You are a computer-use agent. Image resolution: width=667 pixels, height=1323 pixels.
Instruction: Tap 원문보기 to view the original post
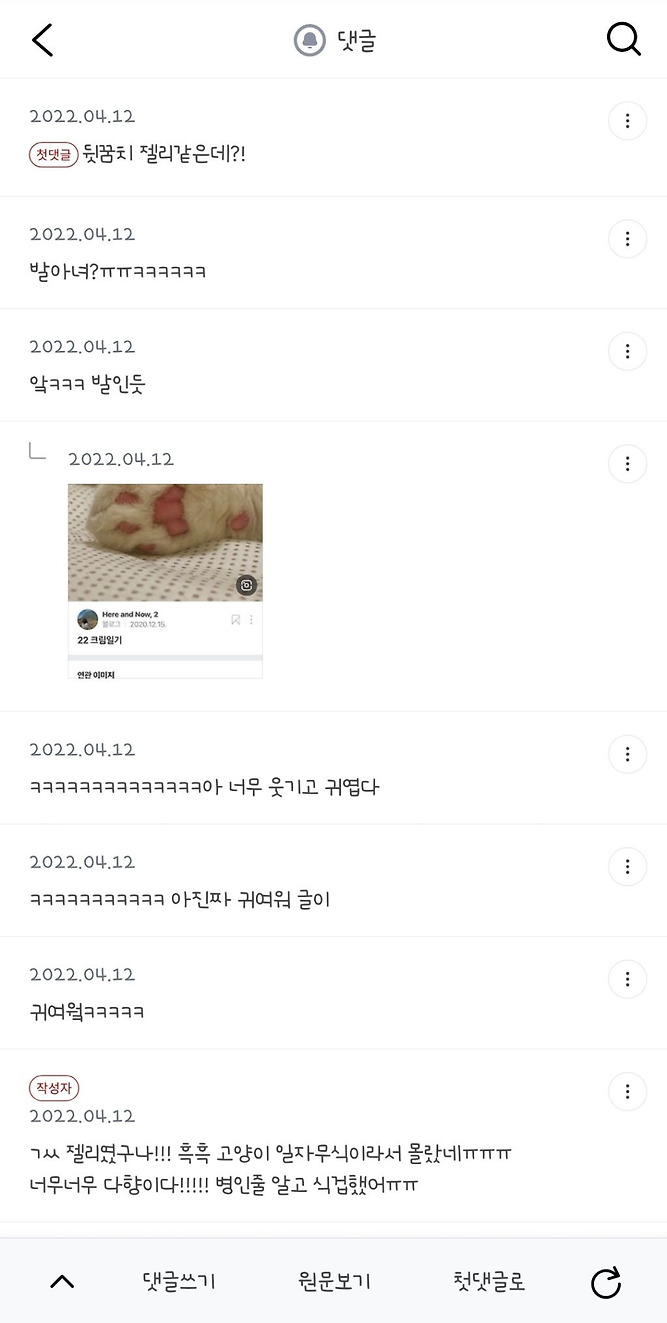click(x=335, y=1281)
